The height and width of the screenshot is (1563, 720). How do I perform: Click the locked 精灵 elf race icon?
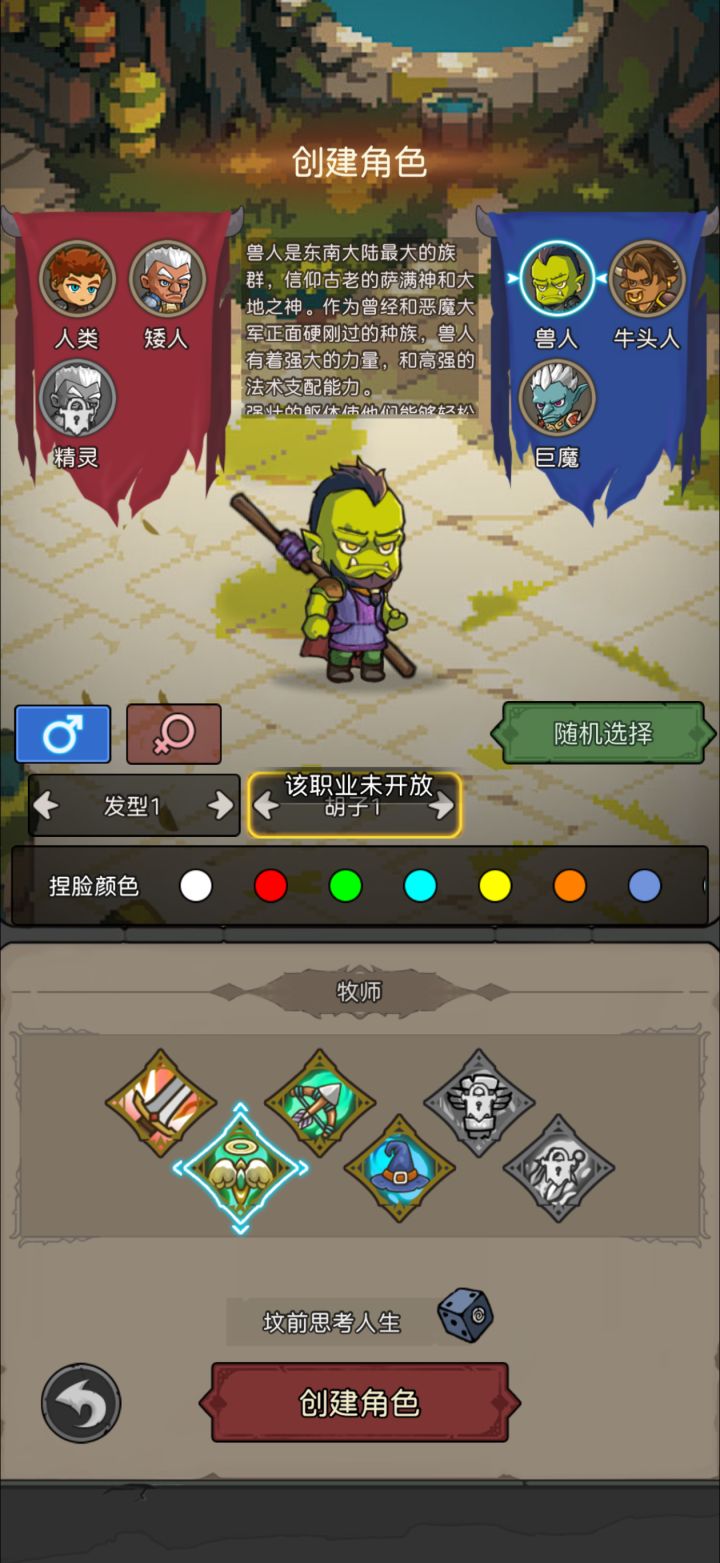point(80,397)
